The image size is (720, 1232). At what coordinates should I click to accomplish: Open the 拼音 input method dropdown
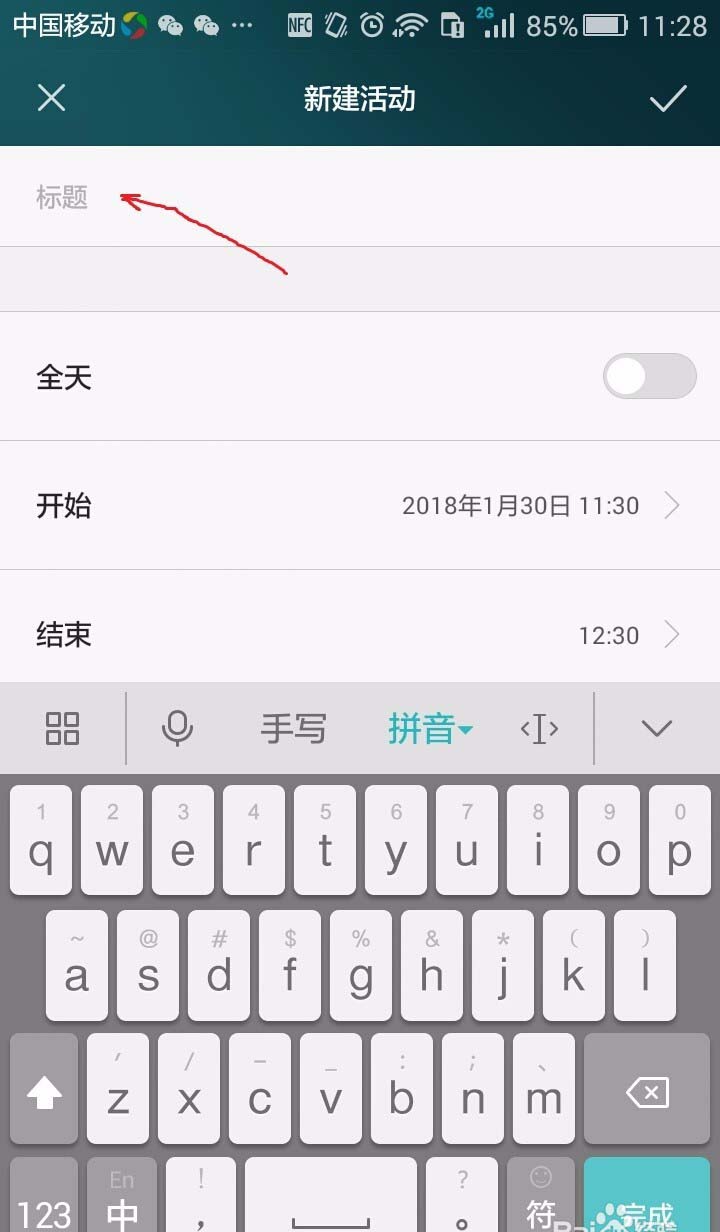429,728
